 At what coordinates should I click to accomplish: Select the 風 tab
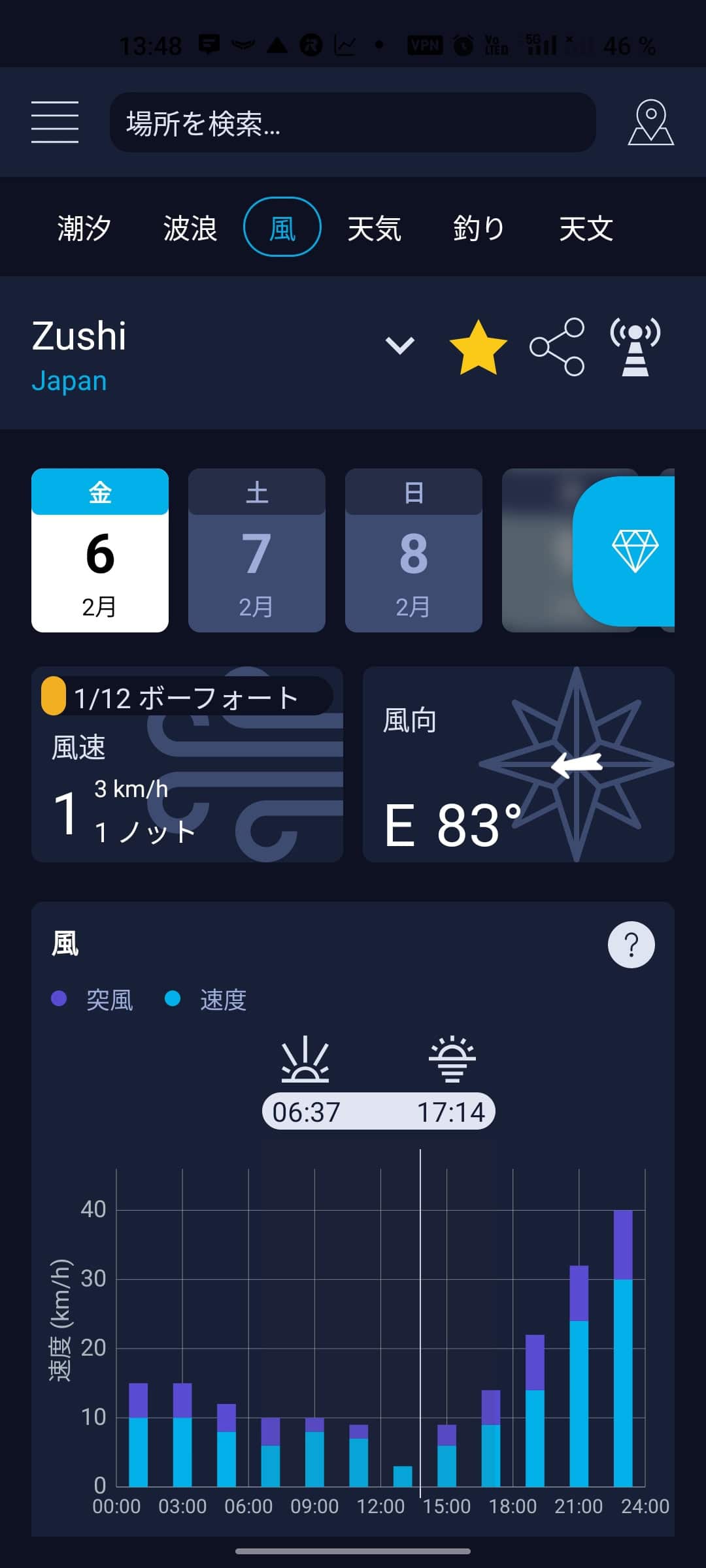282,228
